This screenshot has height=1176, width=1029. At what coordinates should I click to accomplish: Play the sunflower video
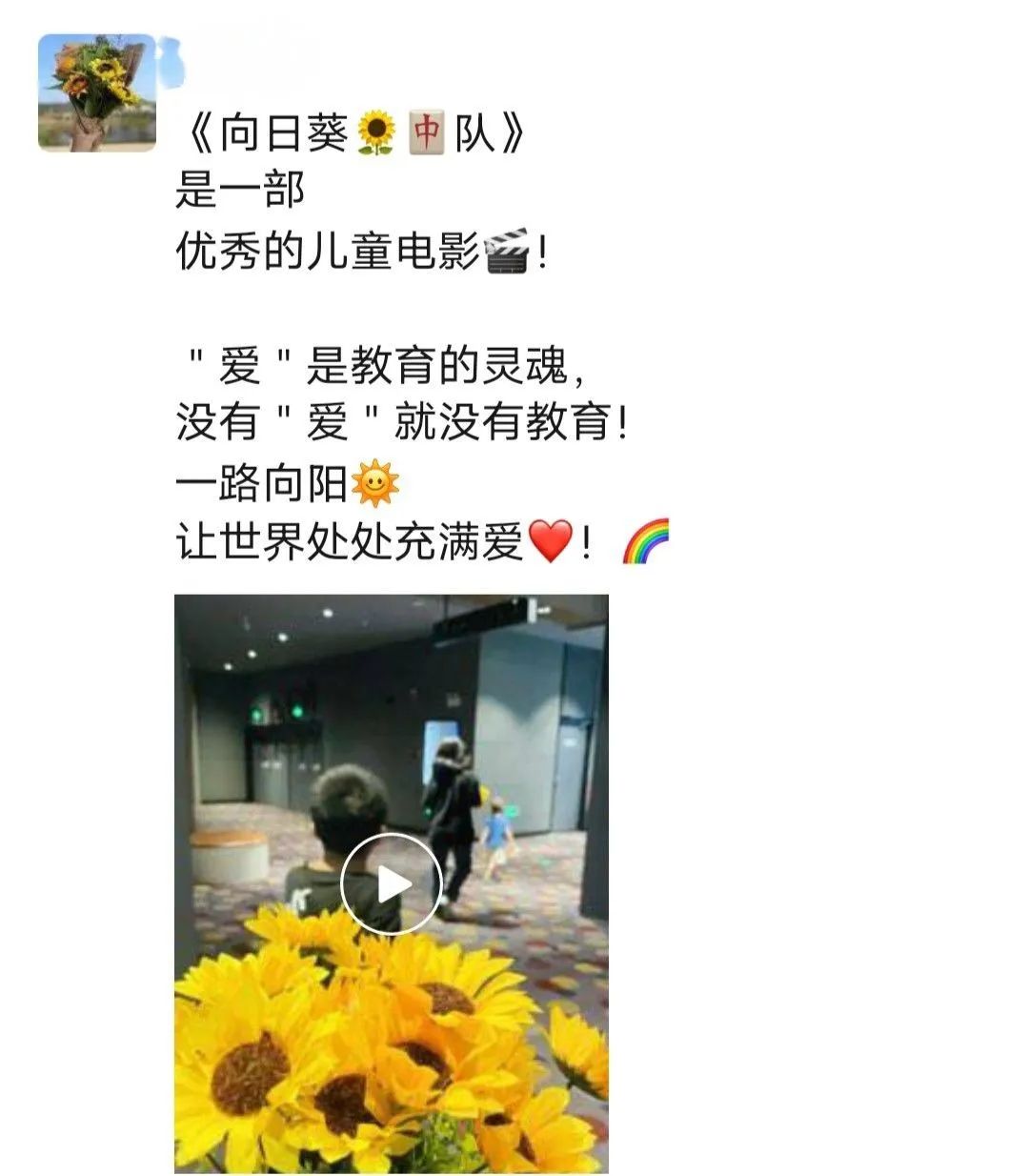click(392, 883)
